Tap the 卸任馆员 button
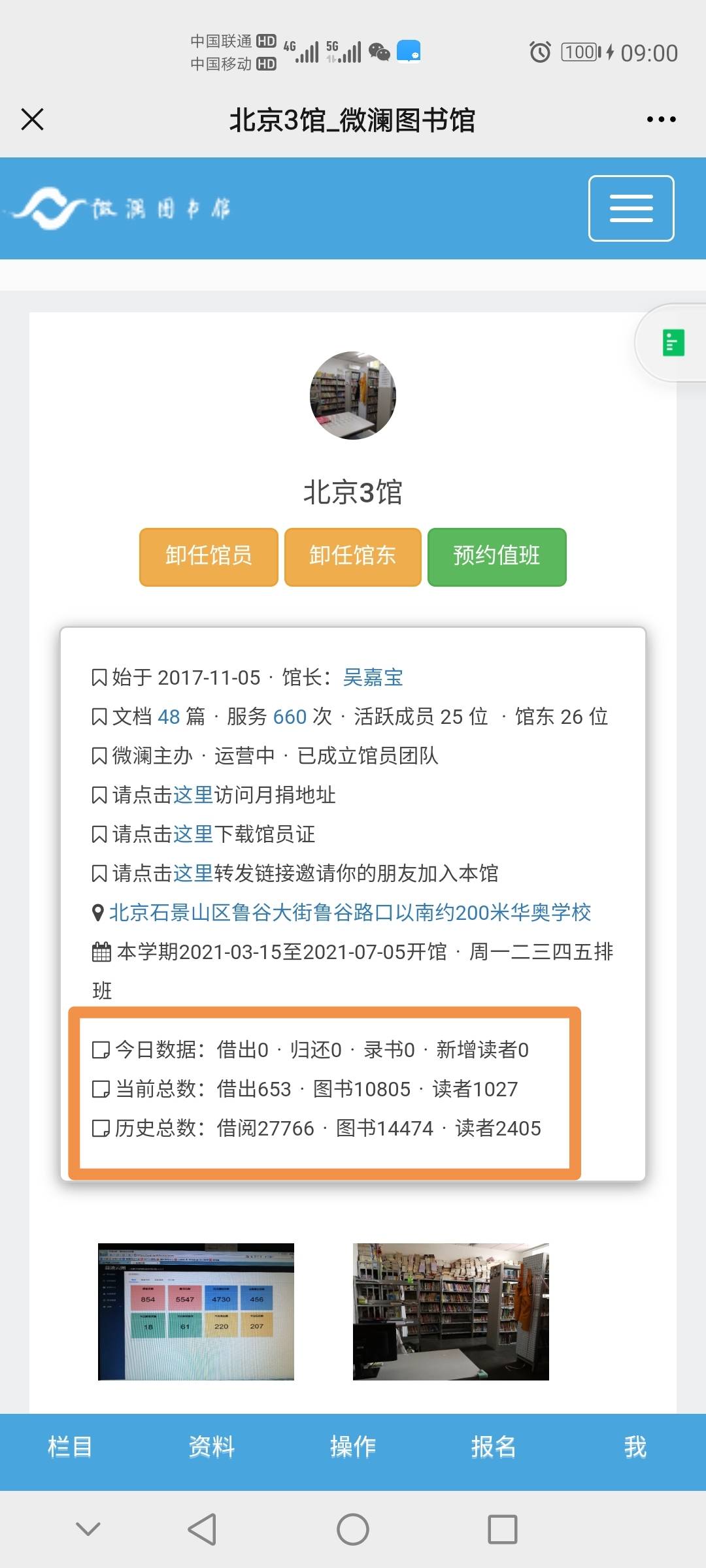 209,557
